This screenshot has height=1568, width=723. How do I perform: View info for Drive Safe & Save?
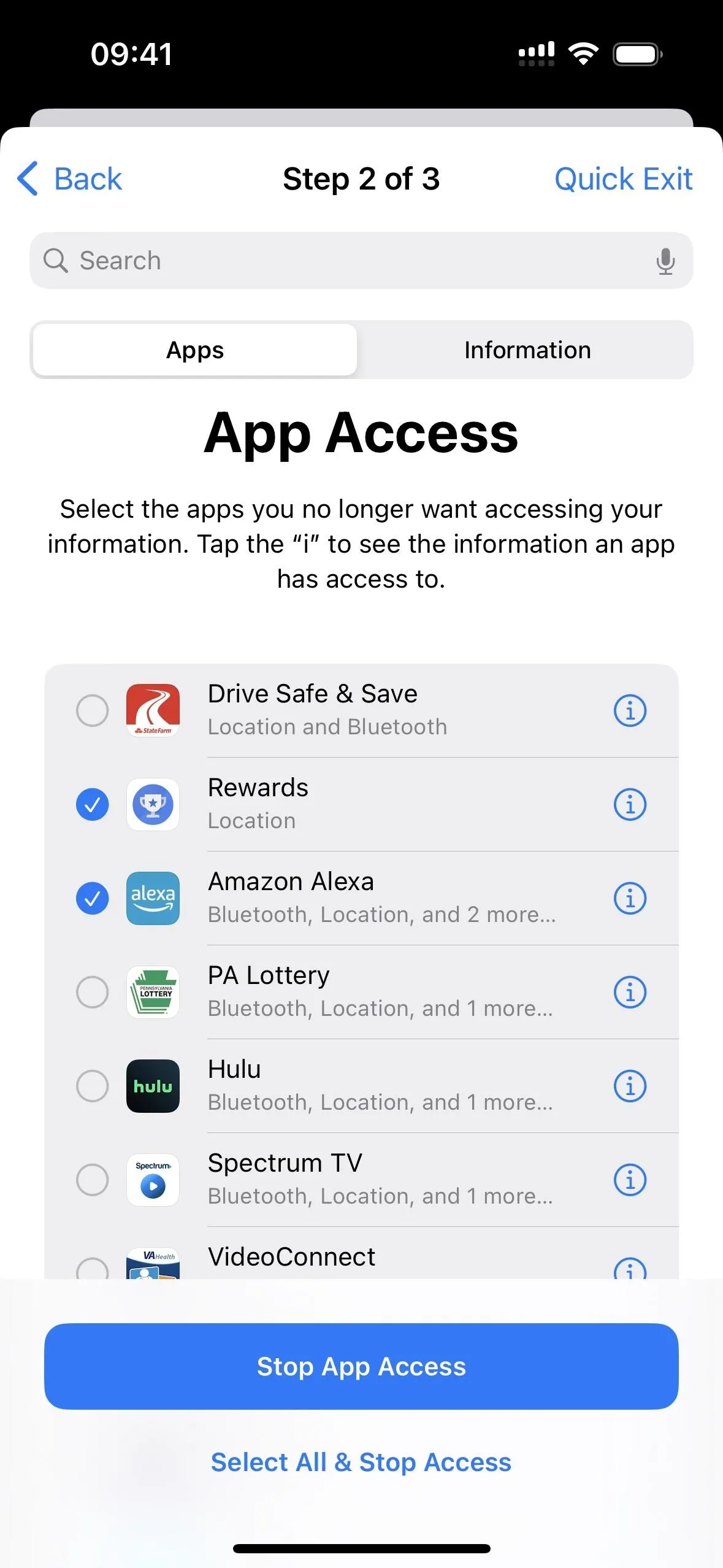click(630, 710)
